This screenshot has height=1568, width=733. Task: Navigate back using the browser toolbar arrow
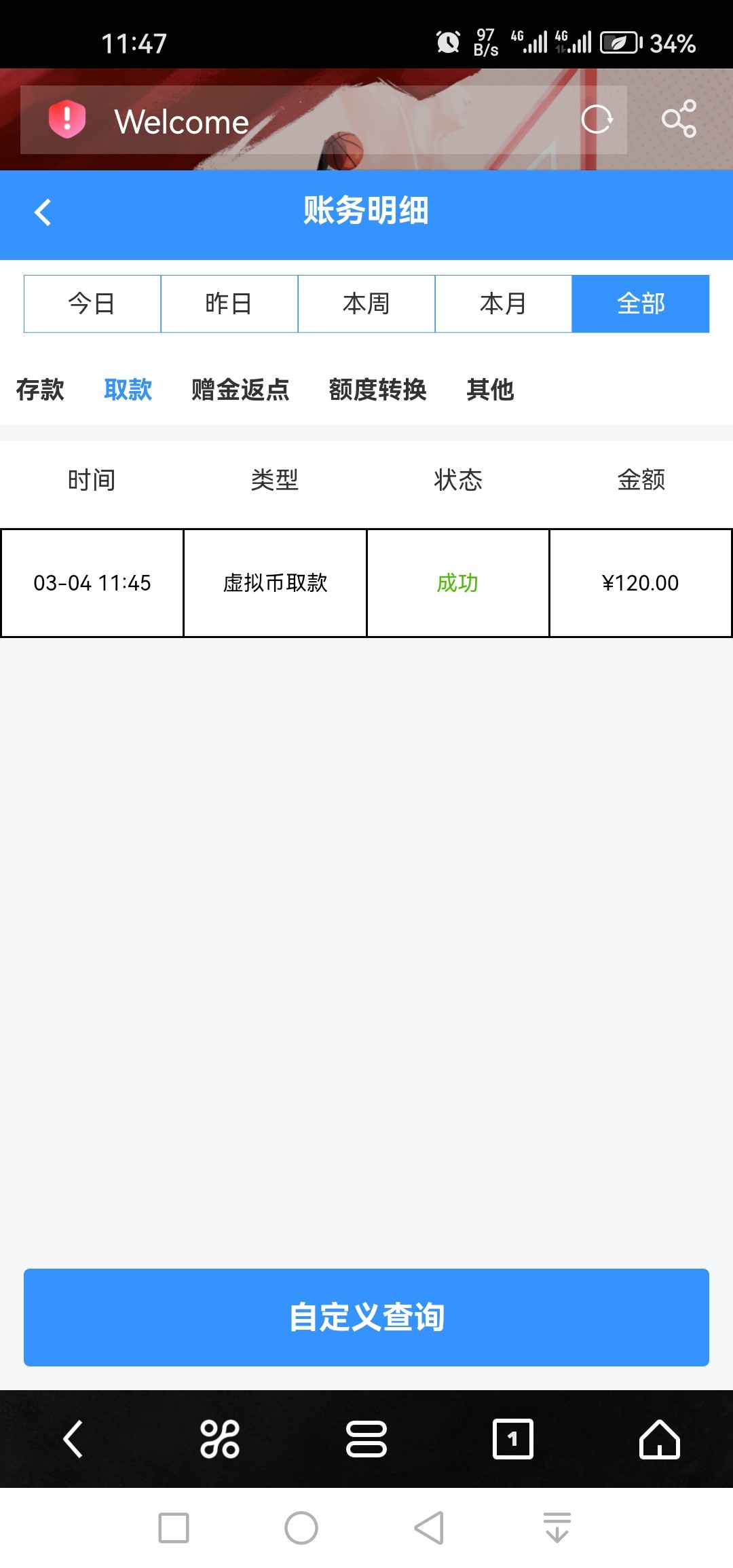click(x=73, y=1438)
